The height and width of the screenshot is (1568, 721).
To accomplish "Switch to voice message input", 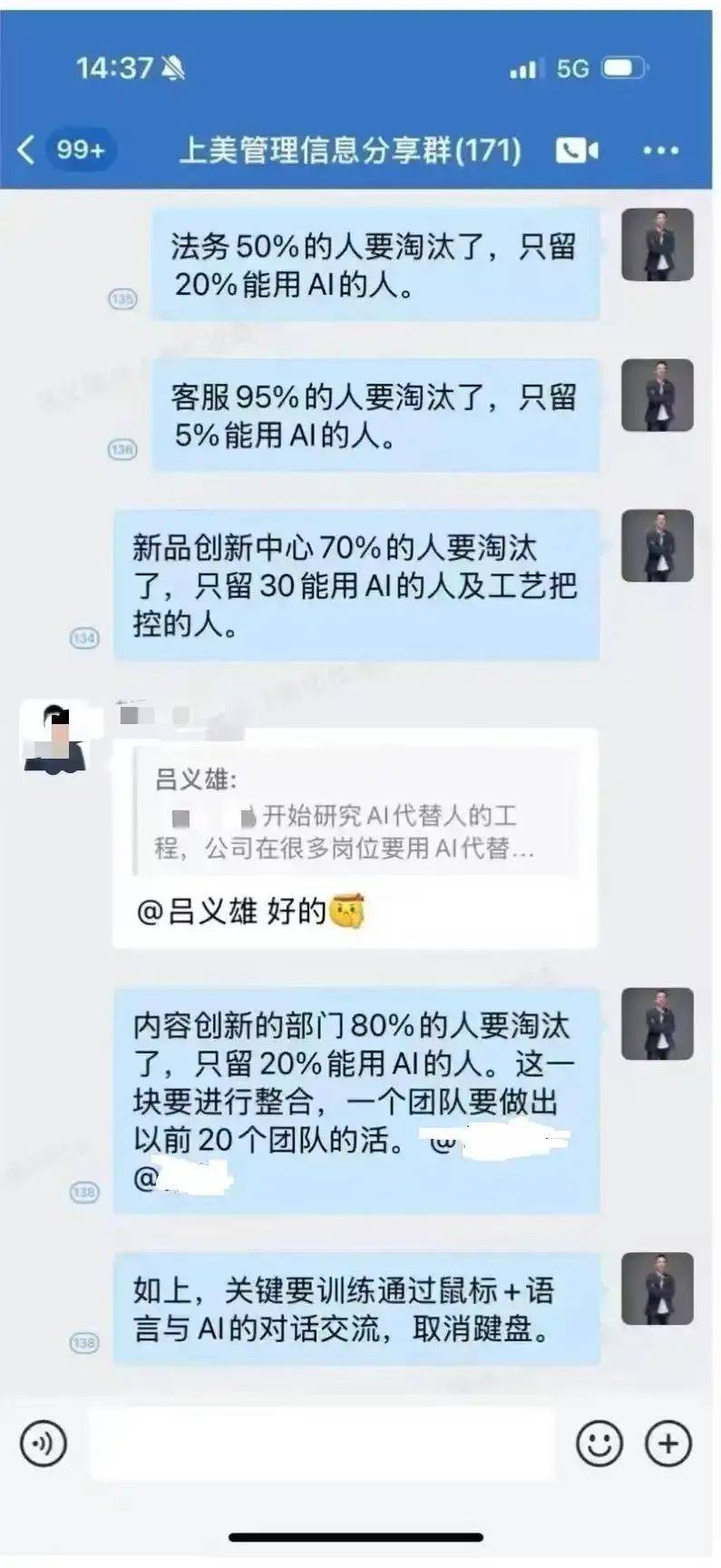I will 44,1443.
